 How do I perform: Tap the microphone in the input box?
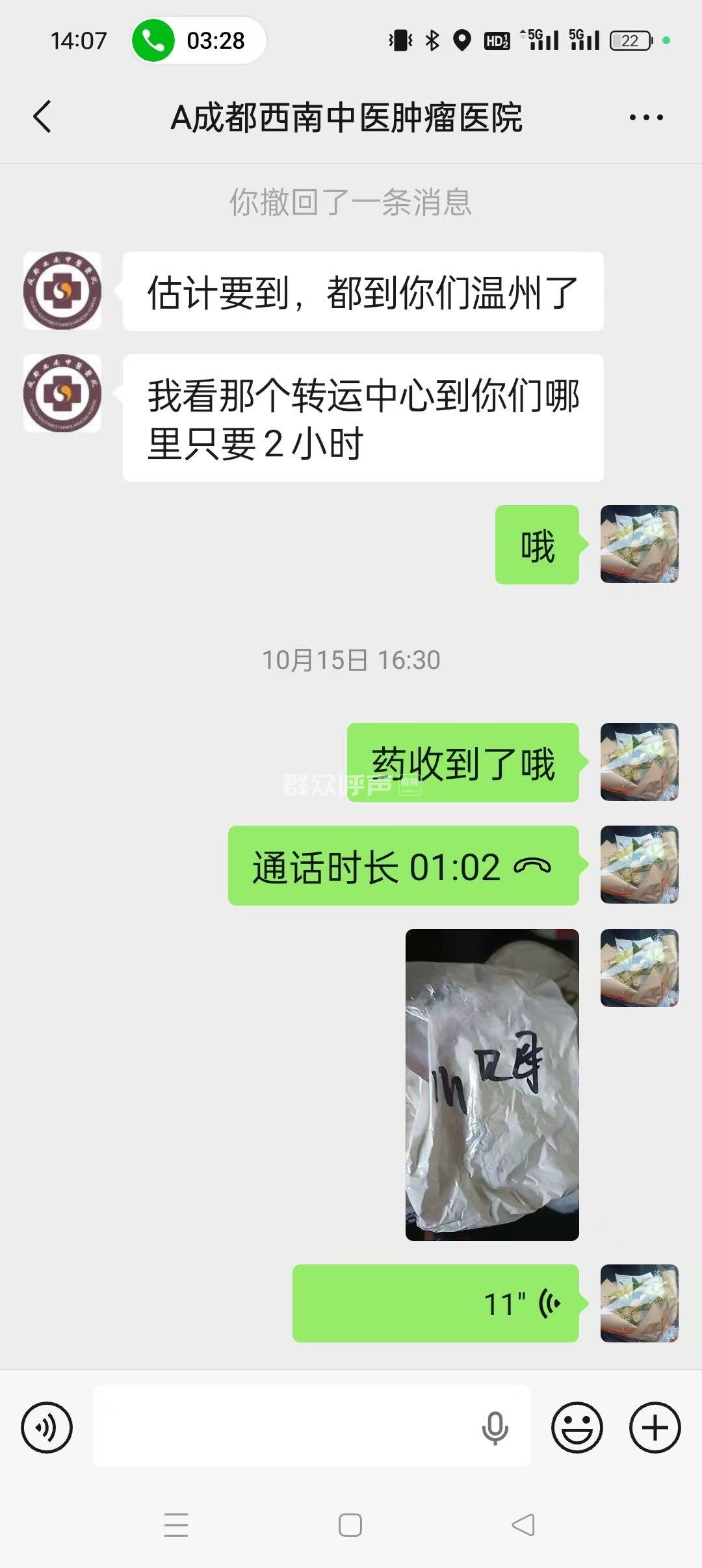click(x=495, y=1428)
